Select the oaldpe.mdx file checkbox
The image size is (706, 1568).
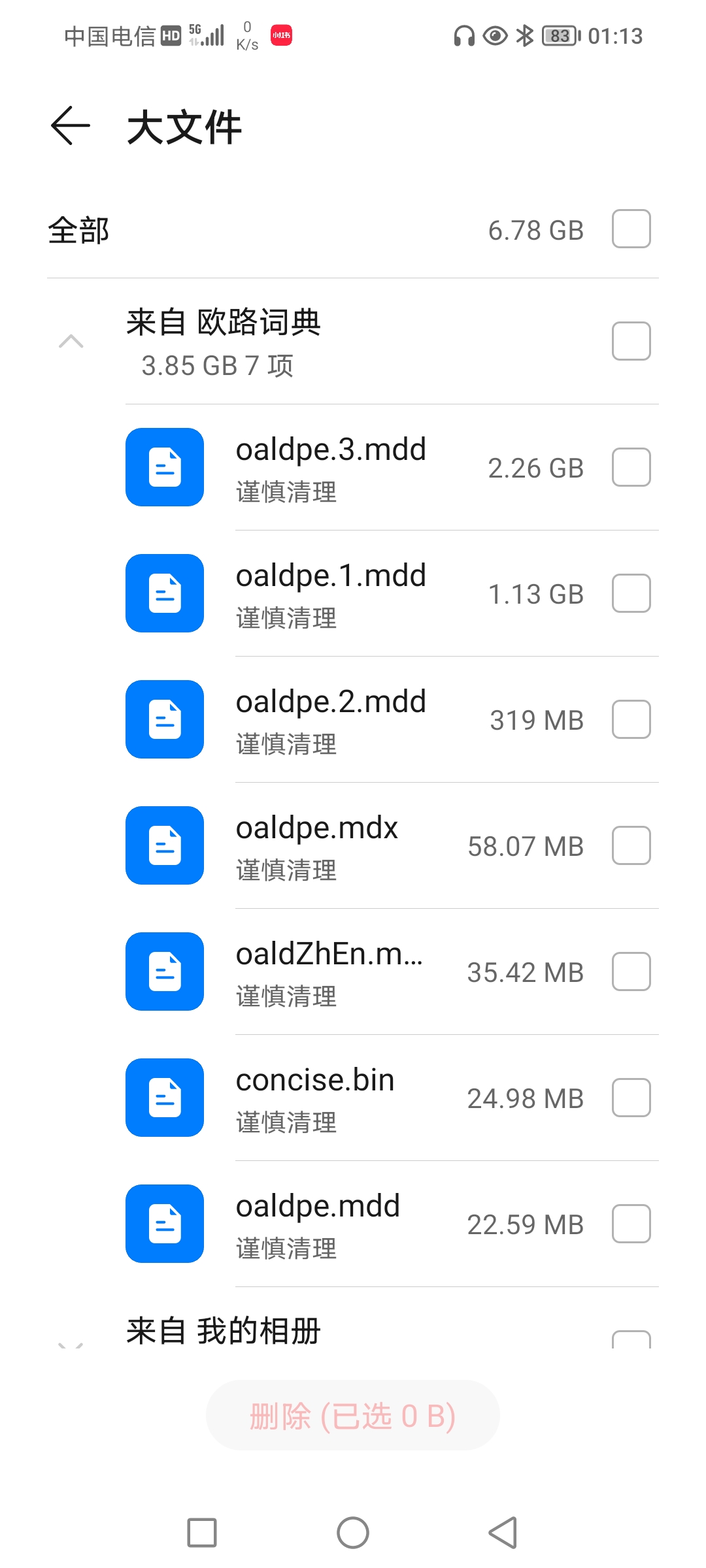[x=631, y=846]
